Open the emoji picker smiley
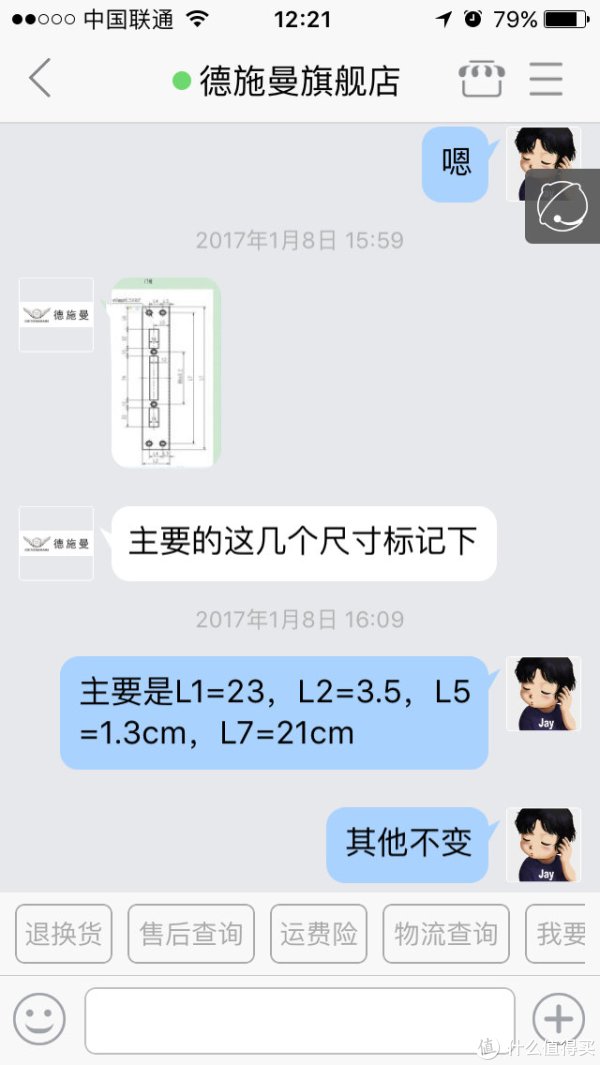600x1065 pixels. (x=40, y=1020)
